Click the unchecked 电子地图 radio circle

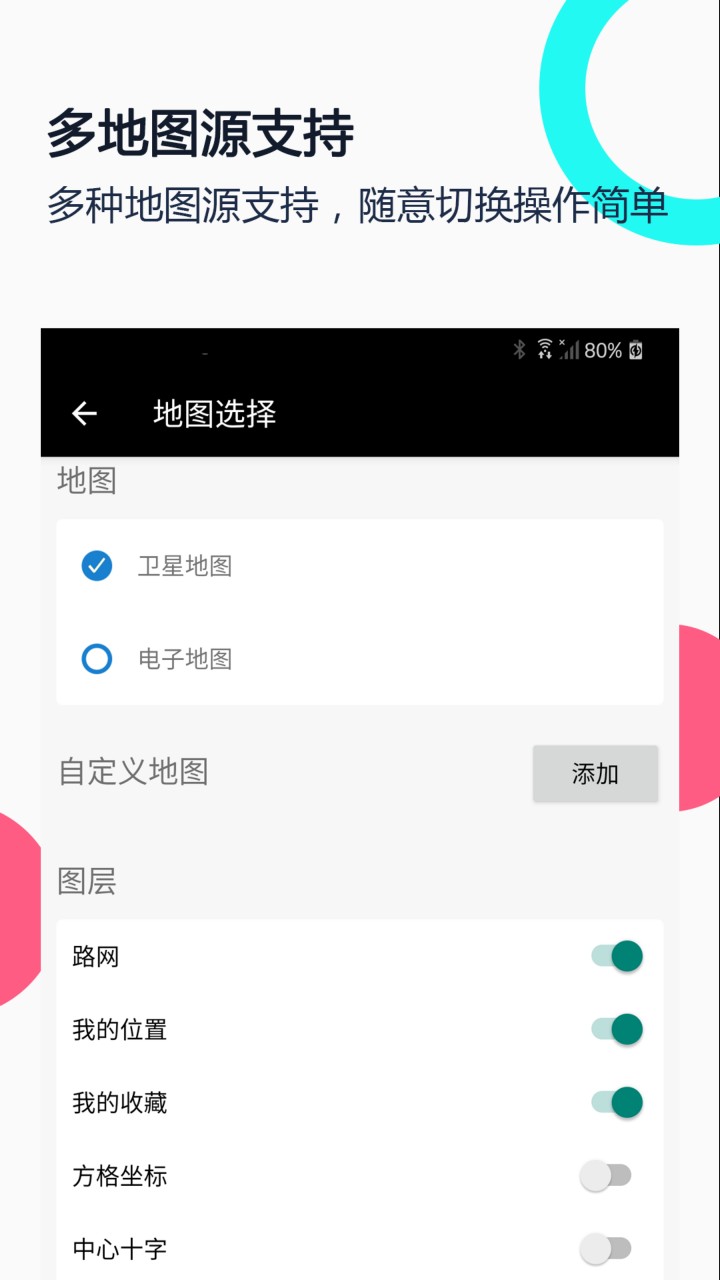(96, 659)
